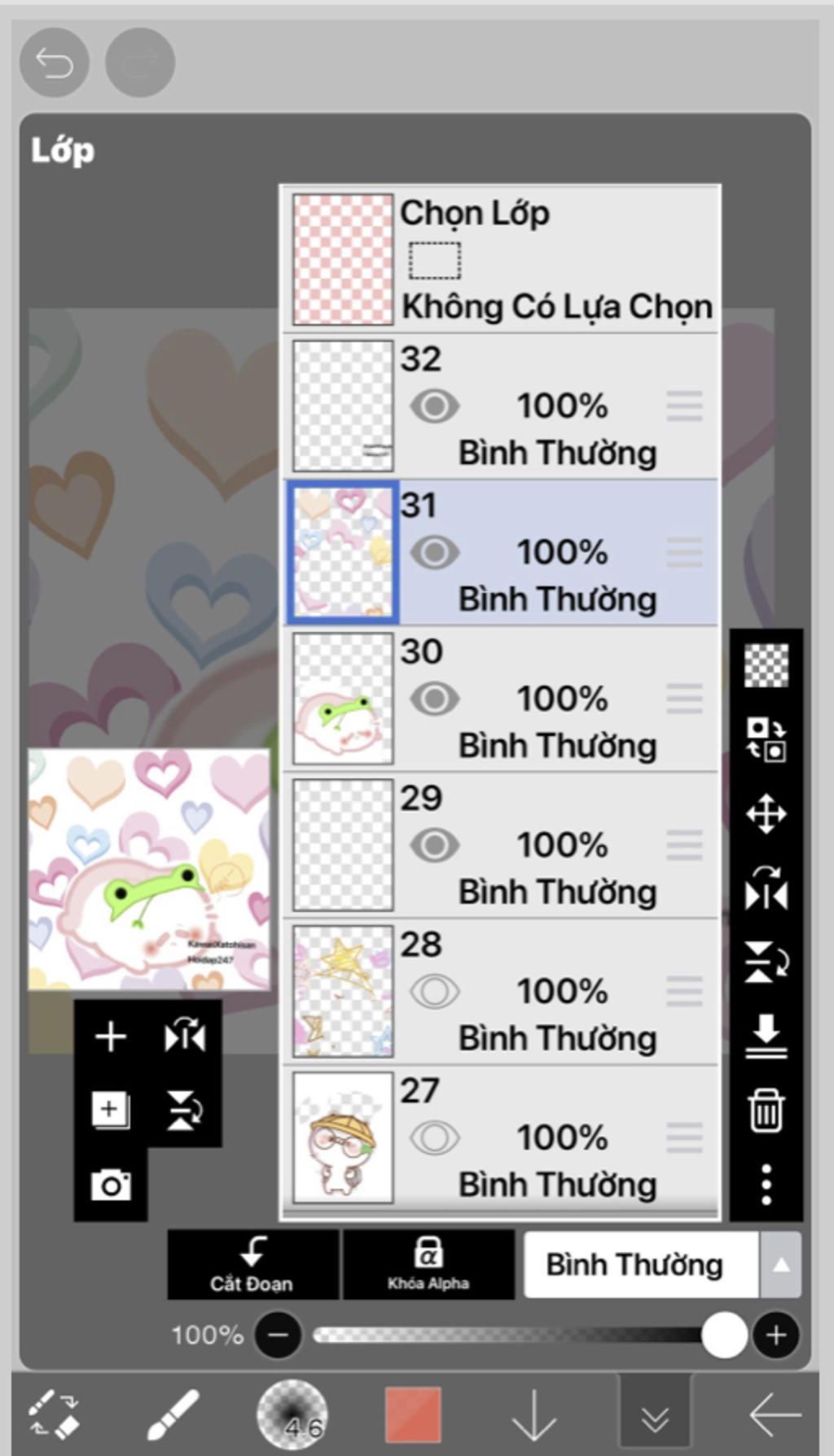Viewport: 834px width, 1456px height.
Task: Tap the undo arrow button
Action: point(55,63)
